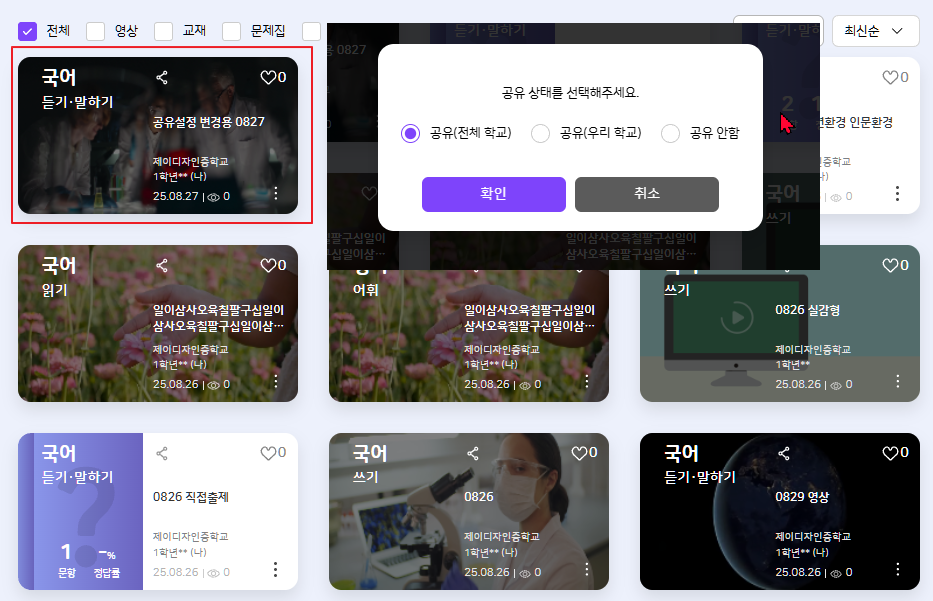Screen dimensions: 933x601
Task: Open the 0826 실감형 card
Action: click(779, 323)
